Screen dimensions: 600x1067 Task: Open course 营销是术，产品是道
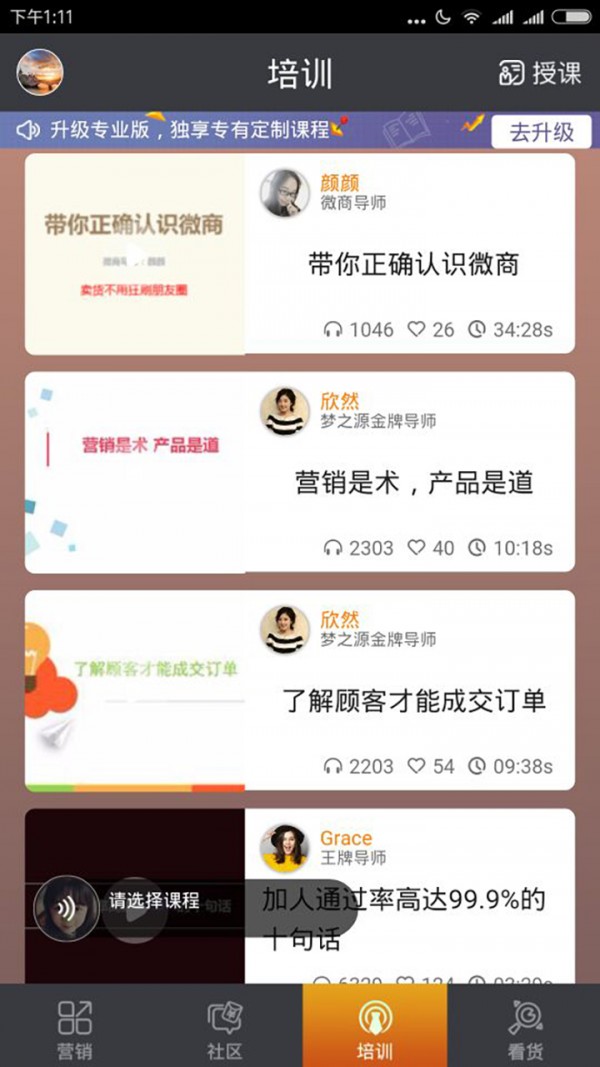(413, 483)
